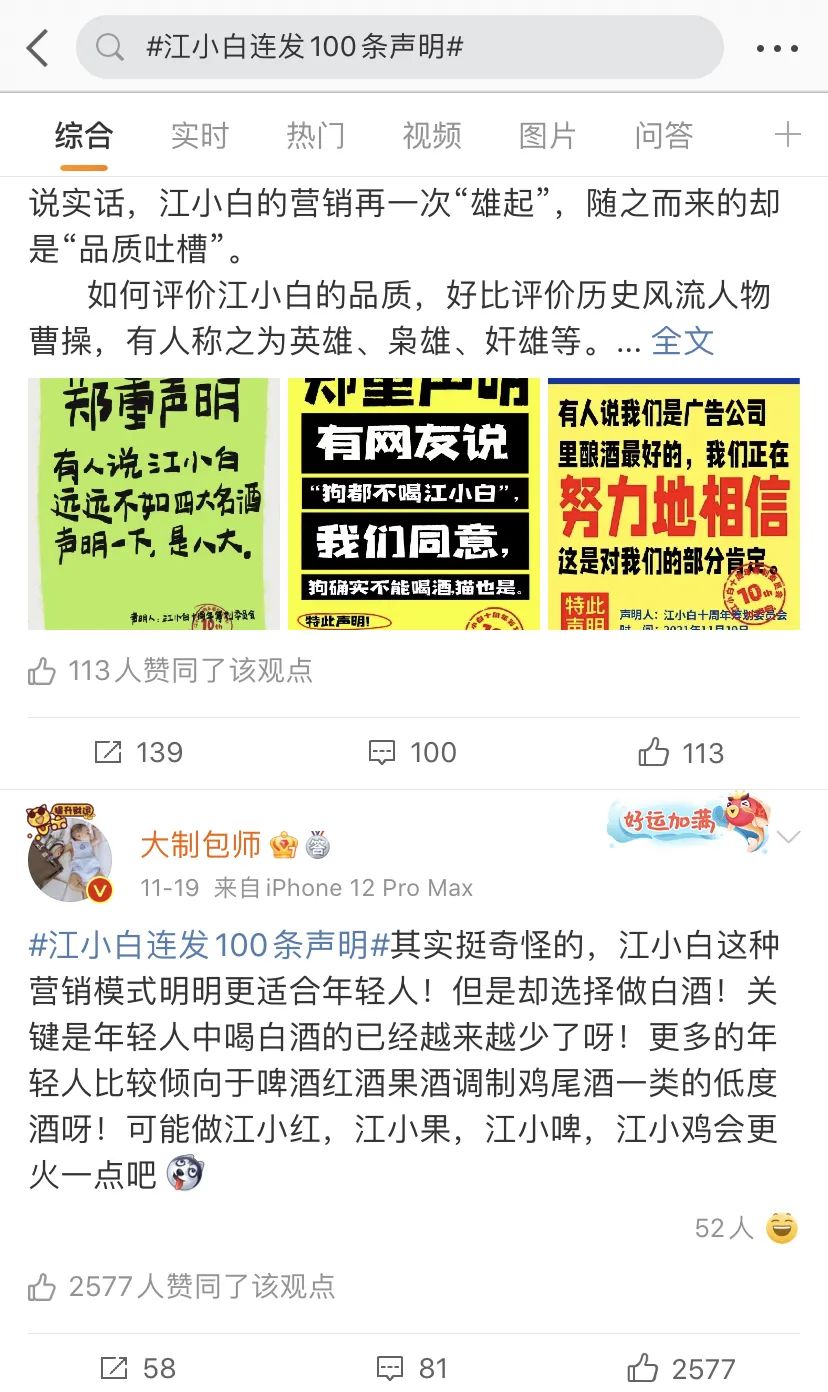Tap the search box with #江小白连发100条声明#

pyautogui.click(x=400, y=47)
